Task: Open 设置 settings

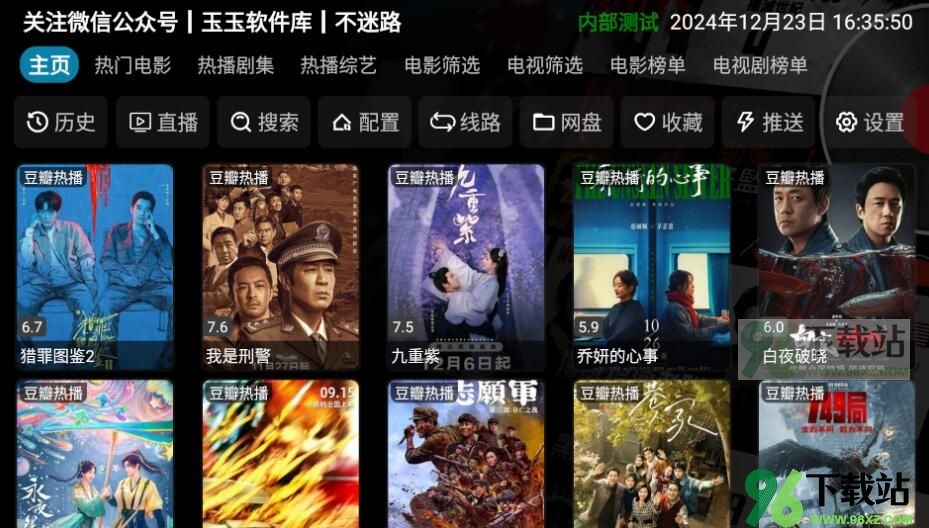Action: (x=870, y=123)
